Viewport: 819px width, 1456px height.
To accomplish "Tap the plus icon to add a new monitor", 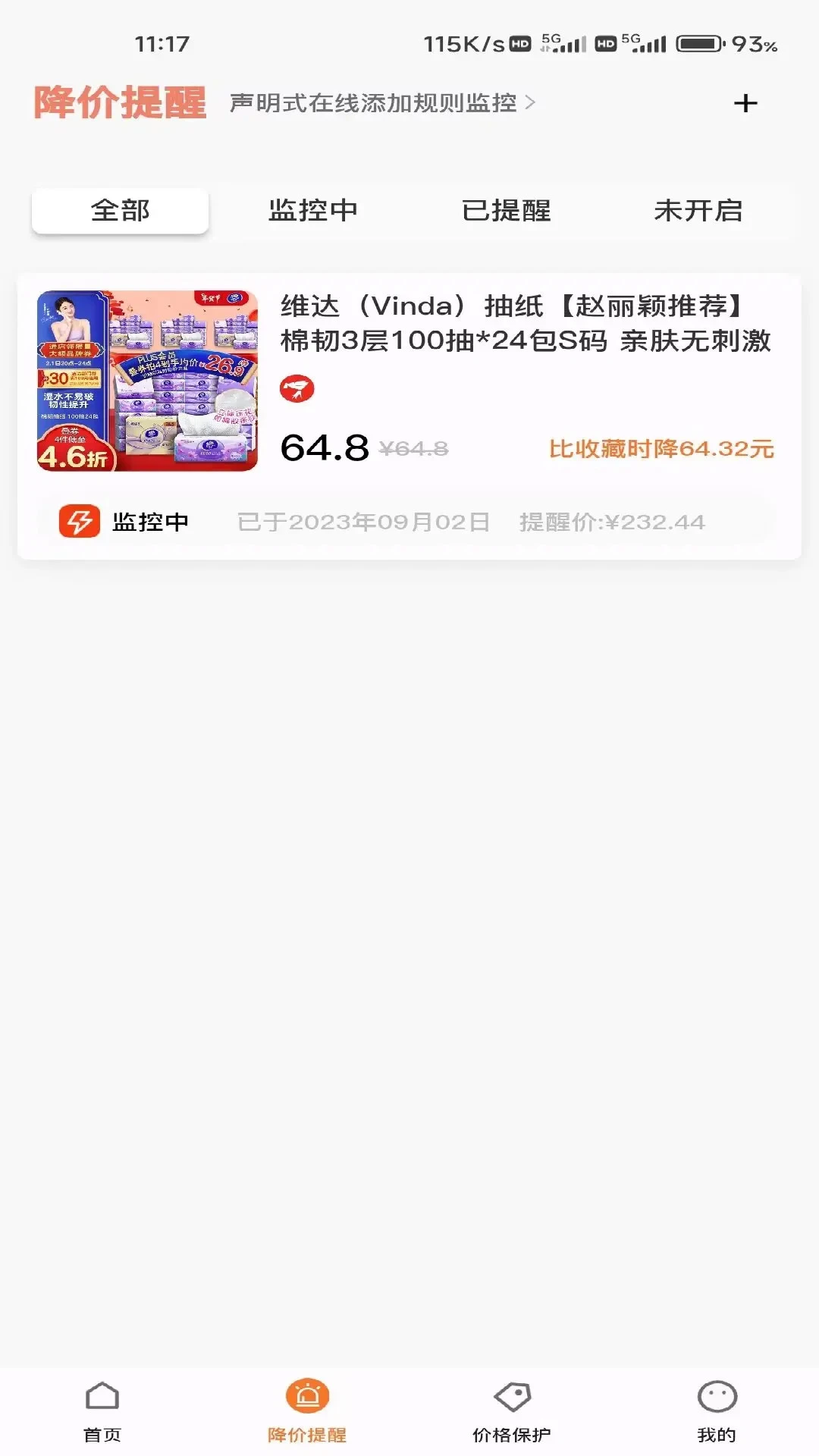I will pos(746,102).
